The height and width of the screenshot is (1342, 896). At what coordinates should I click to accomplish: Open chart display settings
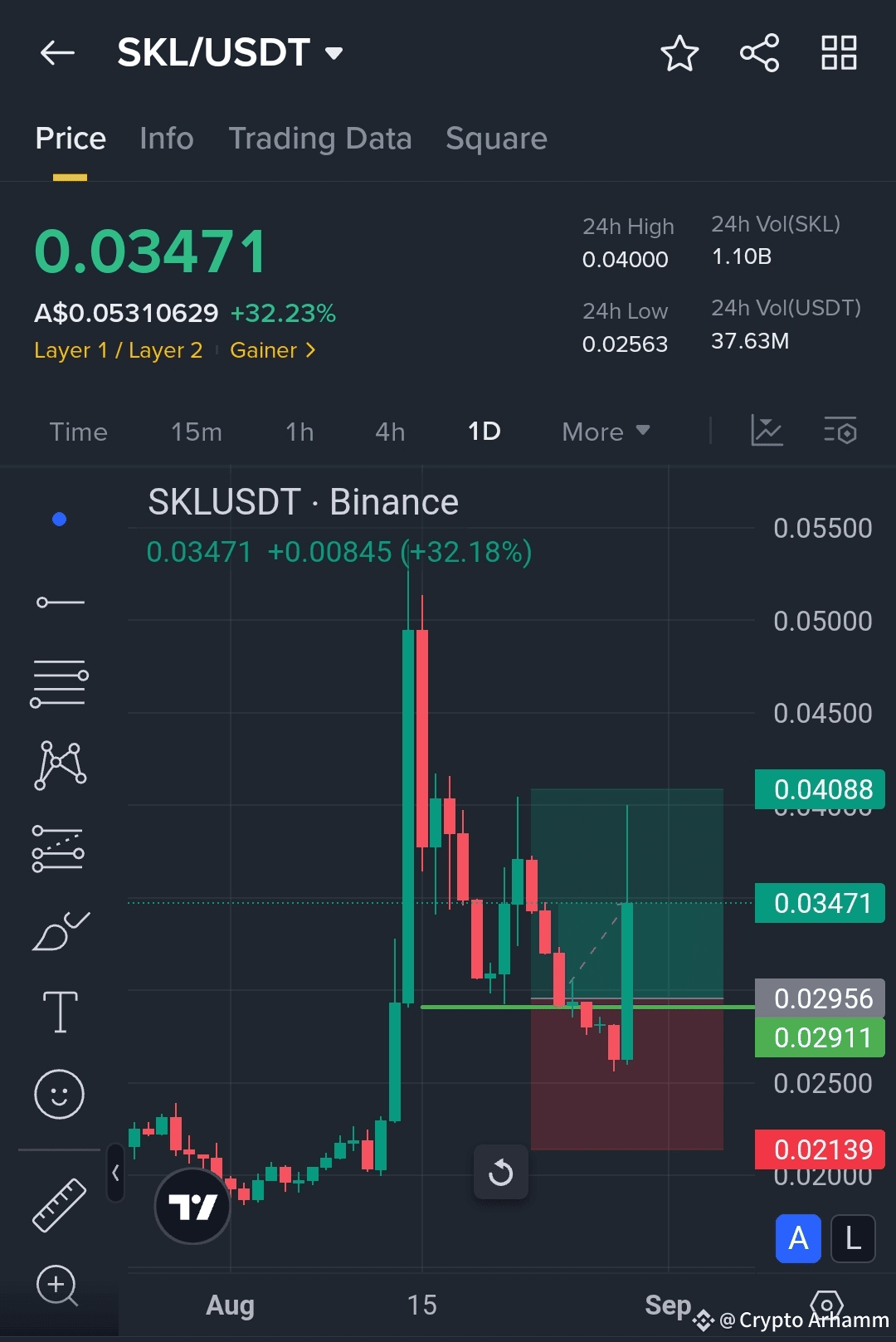[840, 431]
